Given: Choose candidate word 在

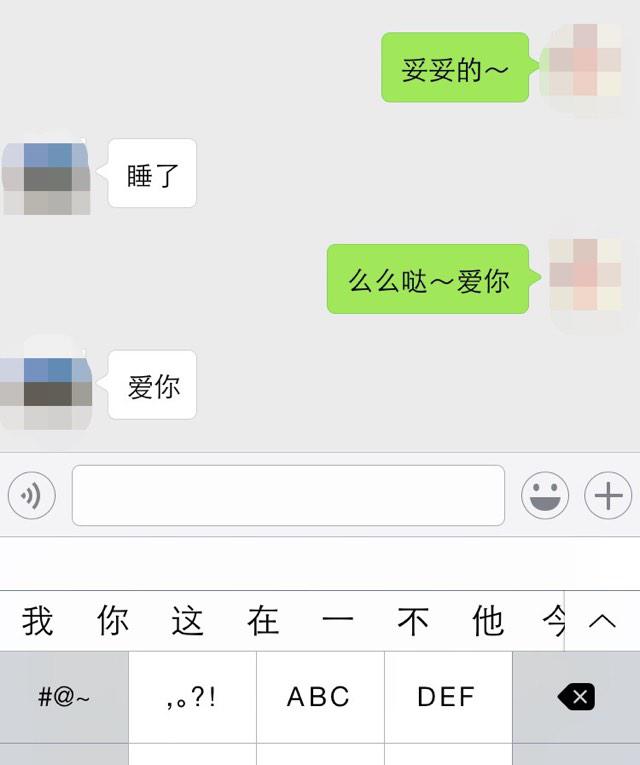Looking at the screenshot, I should click(263, 621).
